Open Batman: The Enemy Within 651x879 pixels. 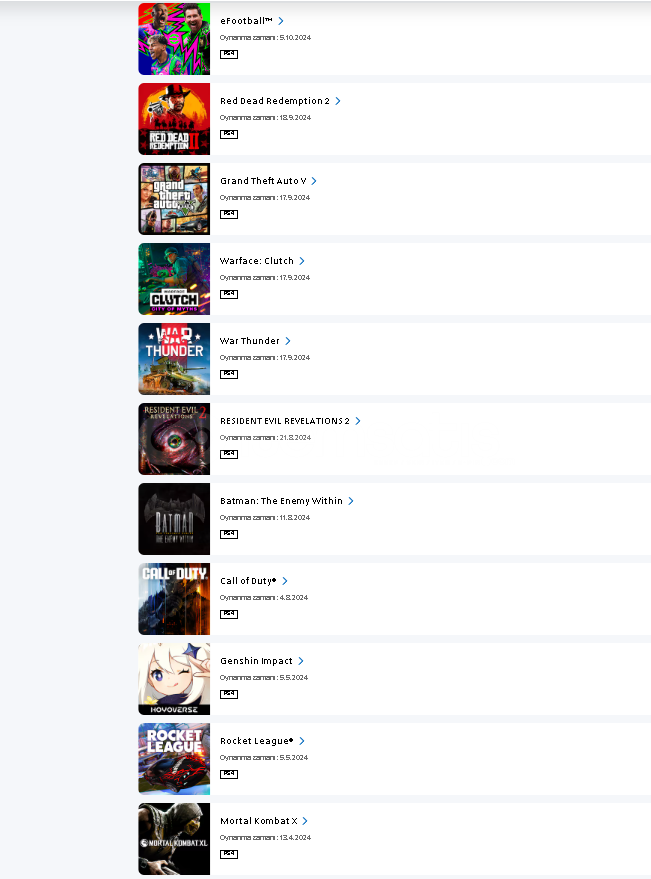coord(281,501)
